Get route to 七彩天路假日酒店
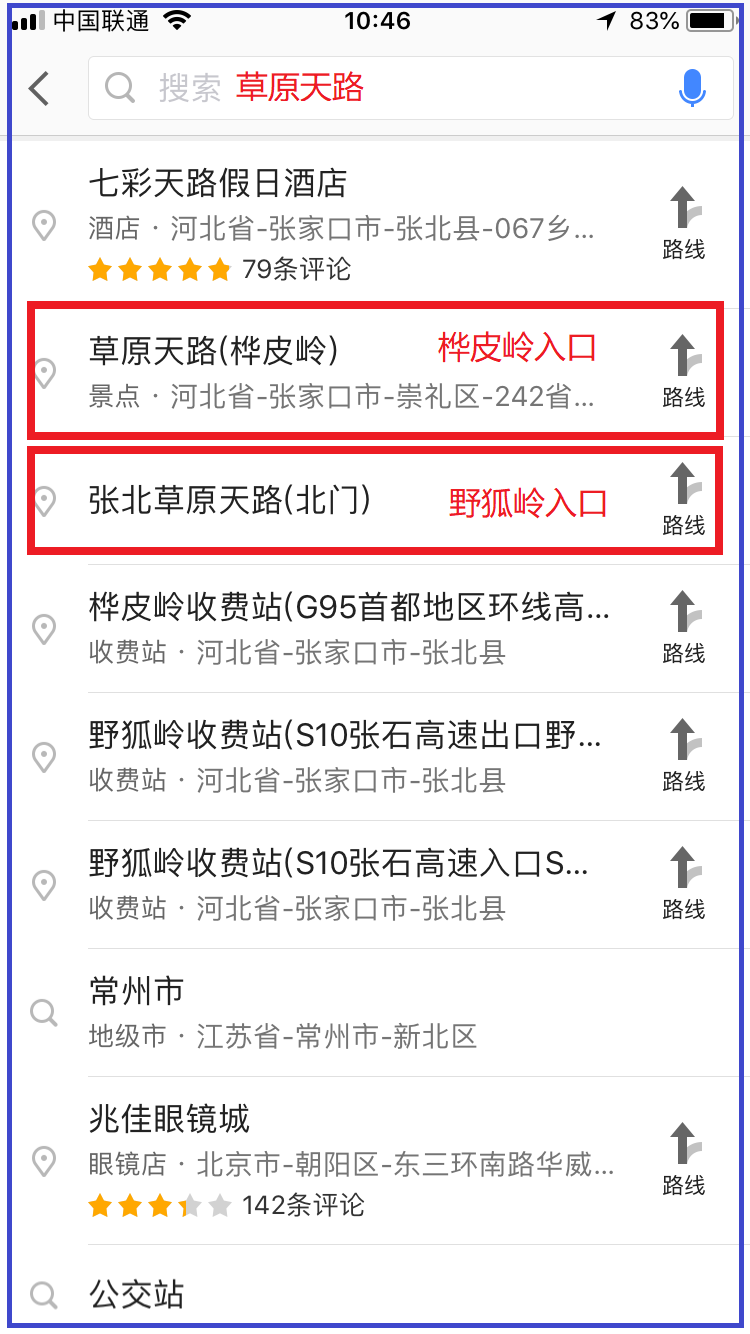Image resolution: width=750 pixels, height=1334 pixels. click(x=684, y=225)
